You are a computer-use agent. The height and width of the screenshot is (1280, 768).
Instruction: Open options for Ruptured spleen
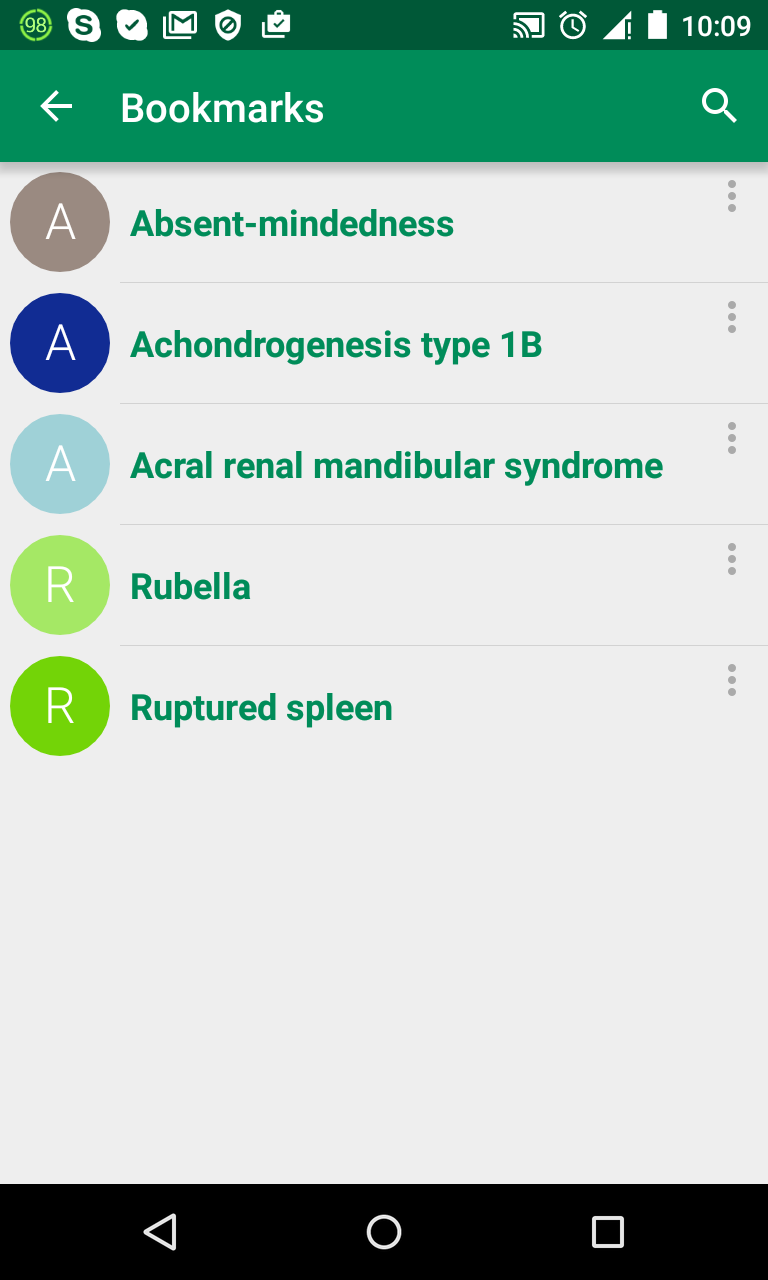[732, 680]
